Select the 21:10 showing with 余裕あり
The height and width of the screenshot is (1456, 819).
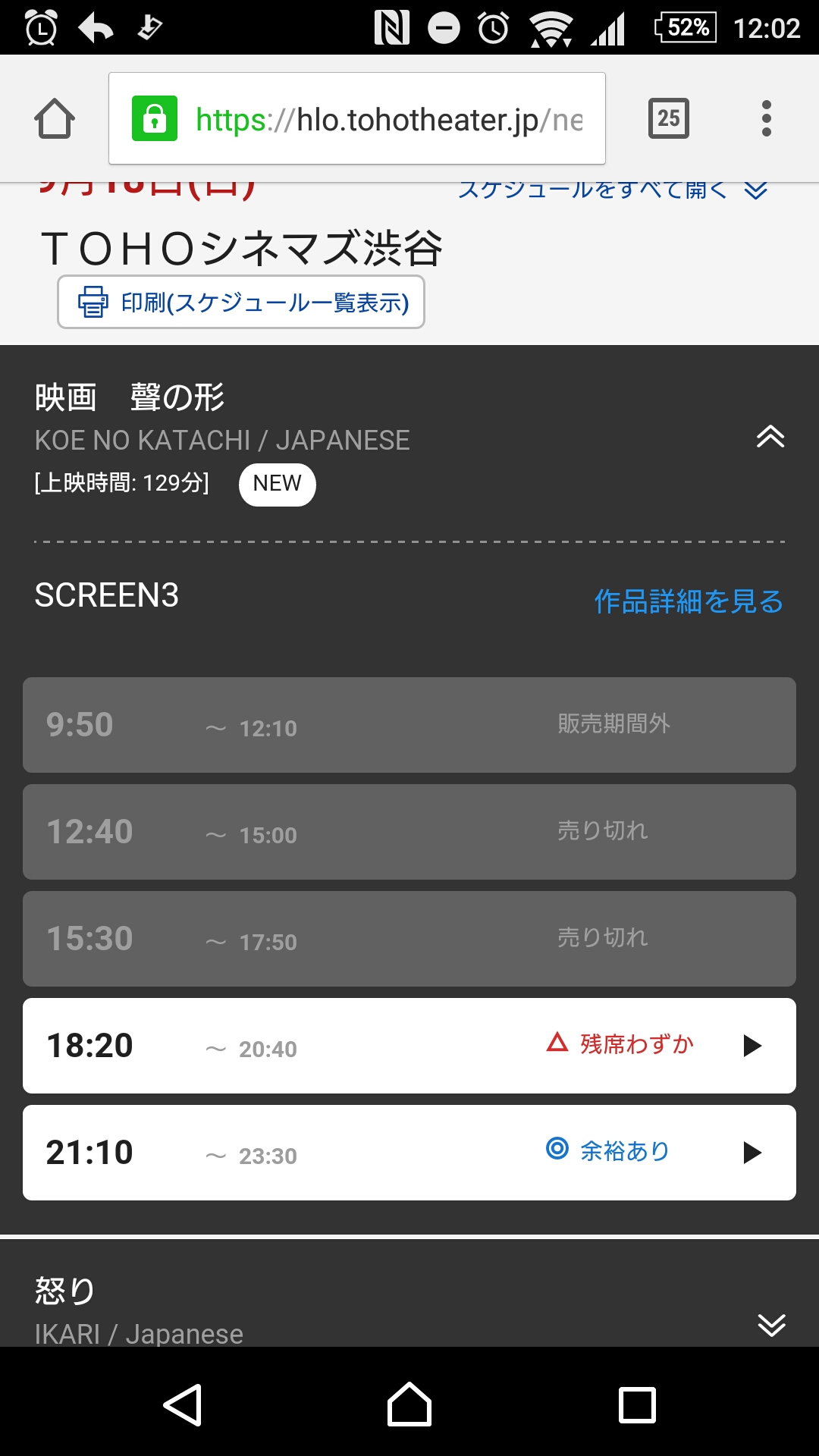(x=409, y=1153)
